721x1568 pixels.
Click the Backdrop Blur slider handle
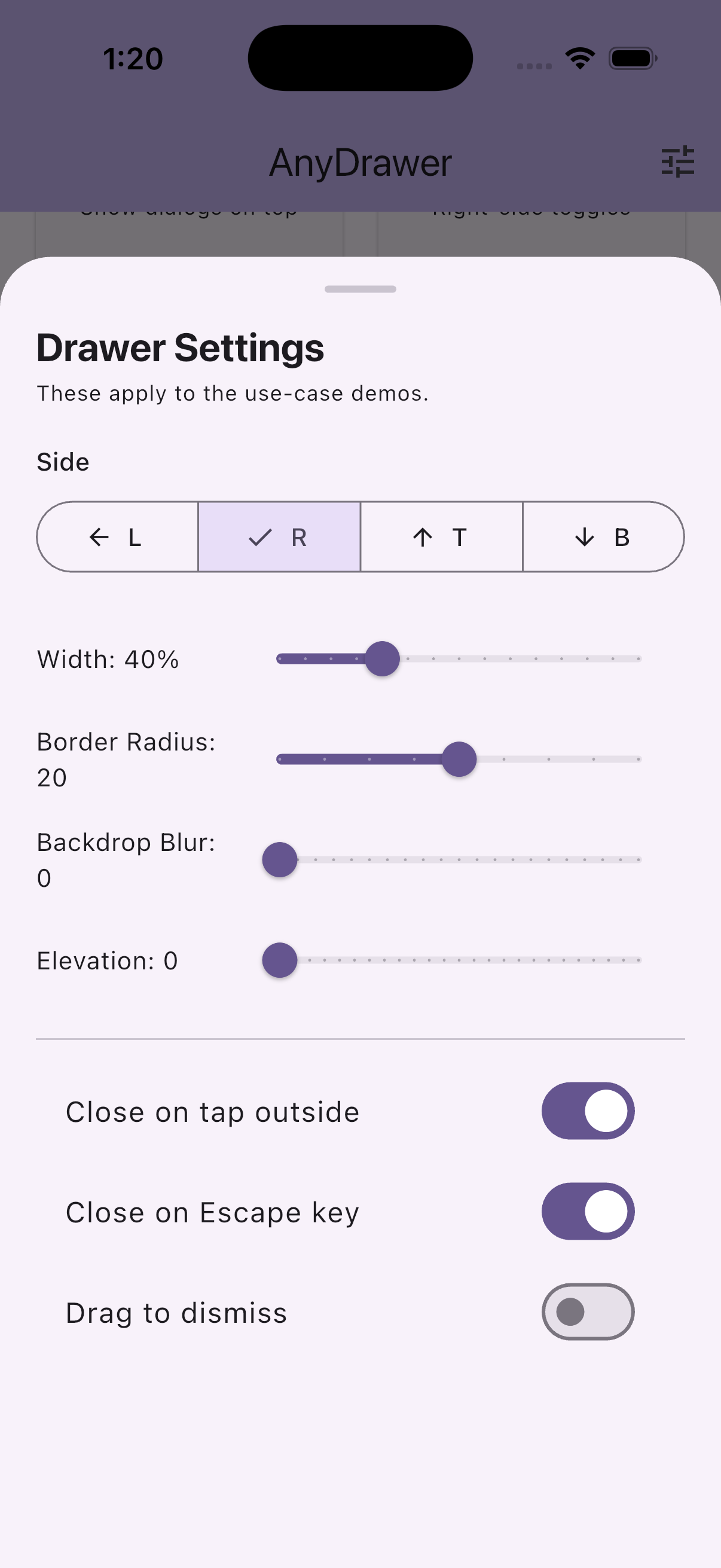point(279,859)
